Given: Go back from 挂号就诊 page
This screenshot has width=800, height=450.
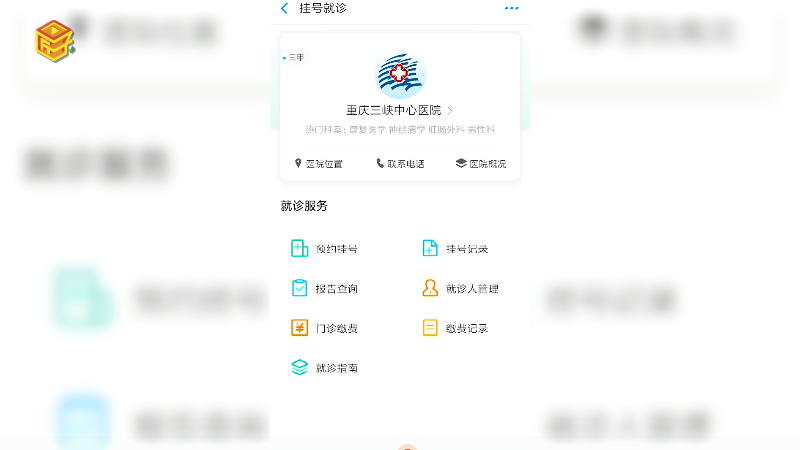Looking at the screenshot, I should coord(285,9).
